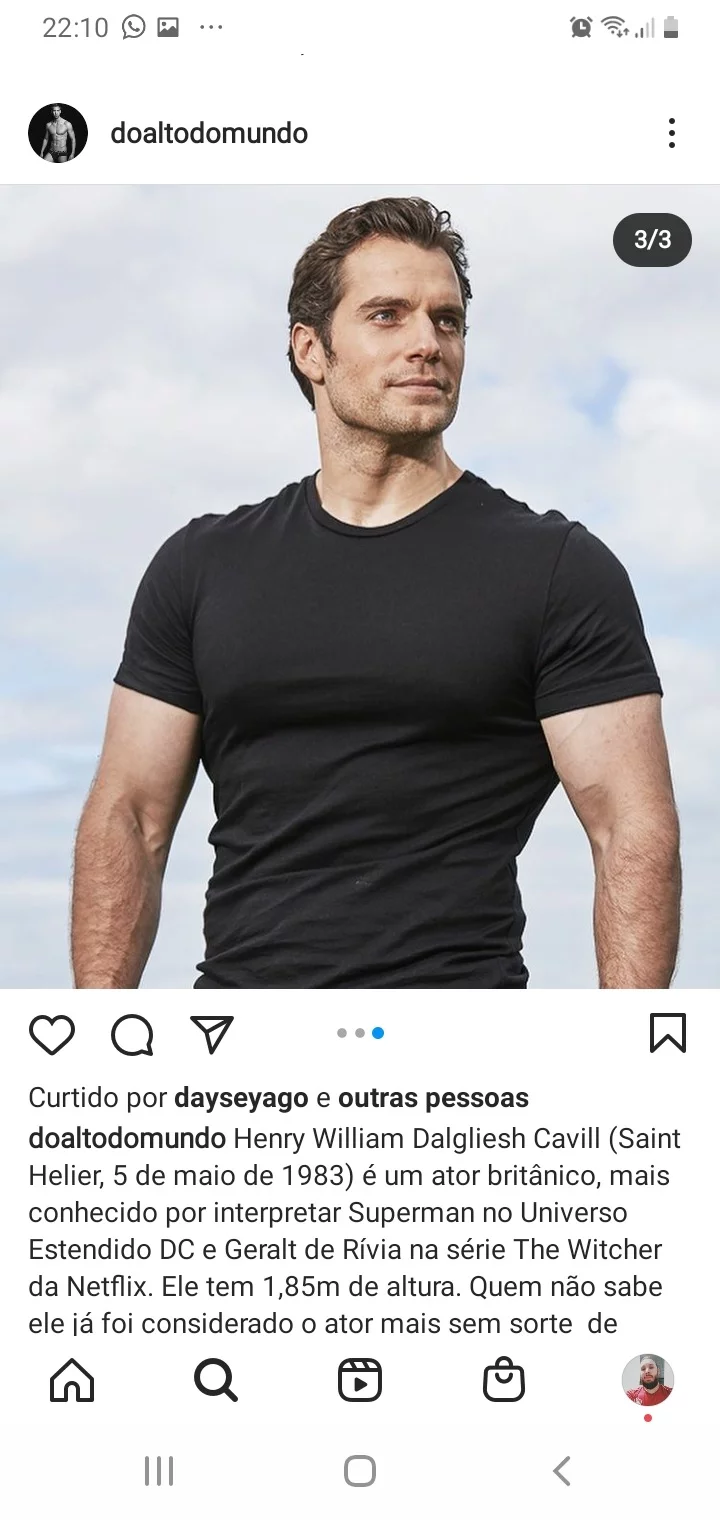This screenshot has height=1520, width=720.
Task: Switch to the Search tab
Action: 216,1381
